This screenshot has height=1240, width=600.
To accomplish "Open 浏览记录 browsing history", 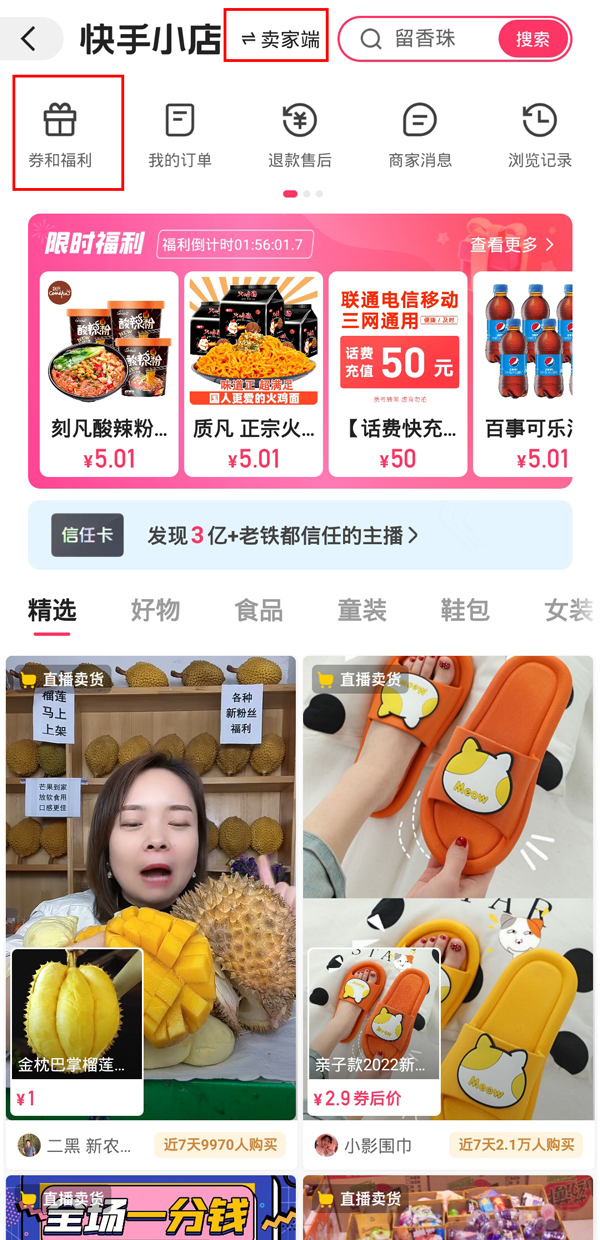I will point(539,135).
